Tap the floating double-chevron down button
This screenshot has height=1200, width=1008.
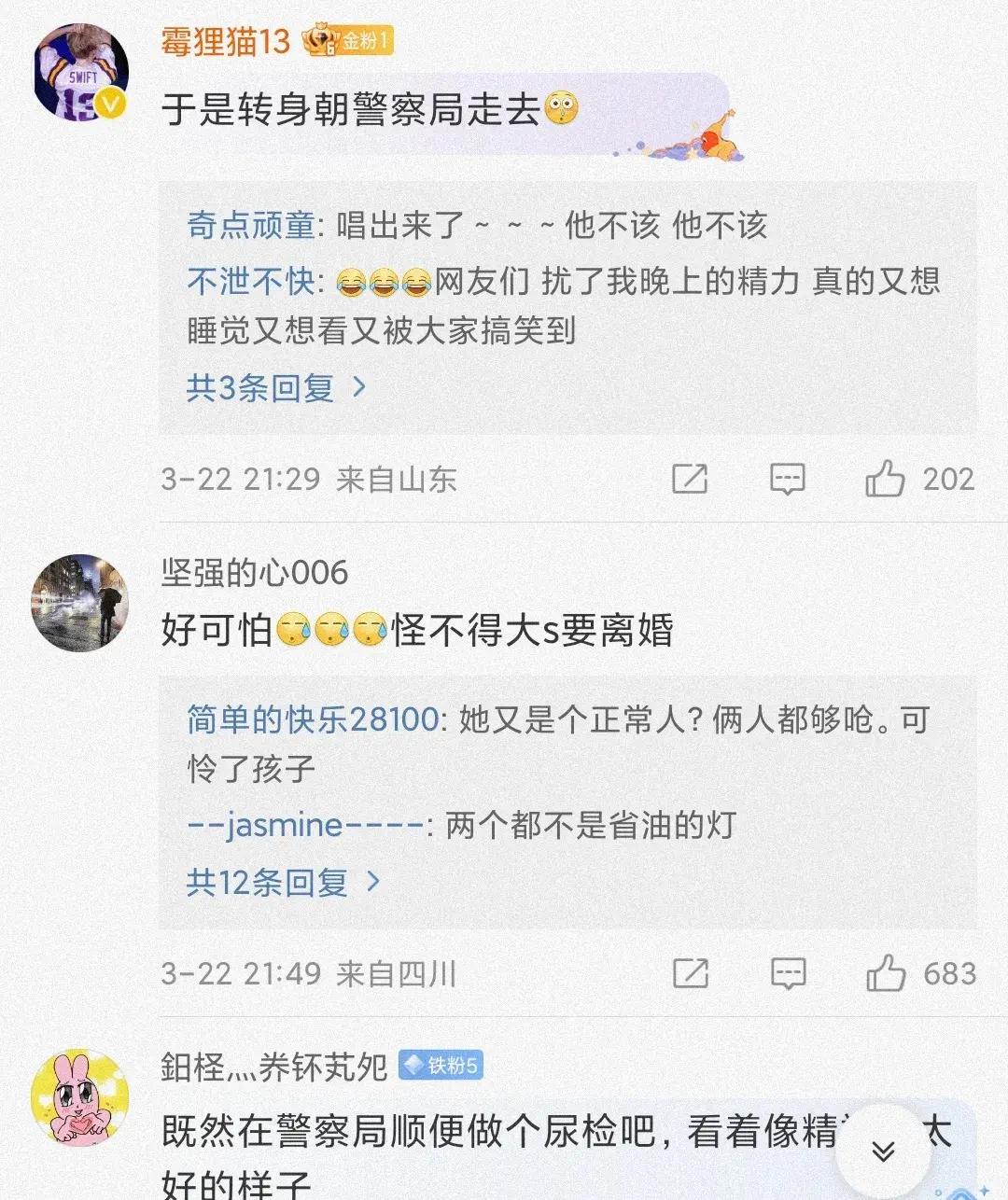(883, 1151)
